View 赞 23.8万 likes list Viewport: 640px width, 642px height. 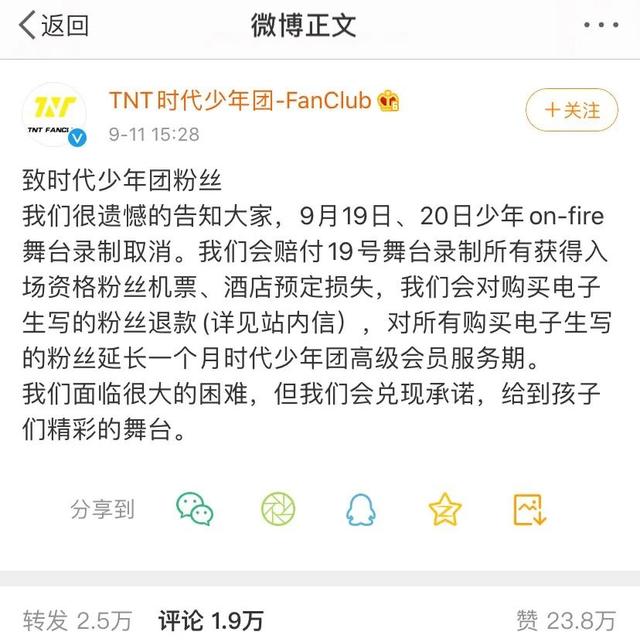(x=565, y=620)
